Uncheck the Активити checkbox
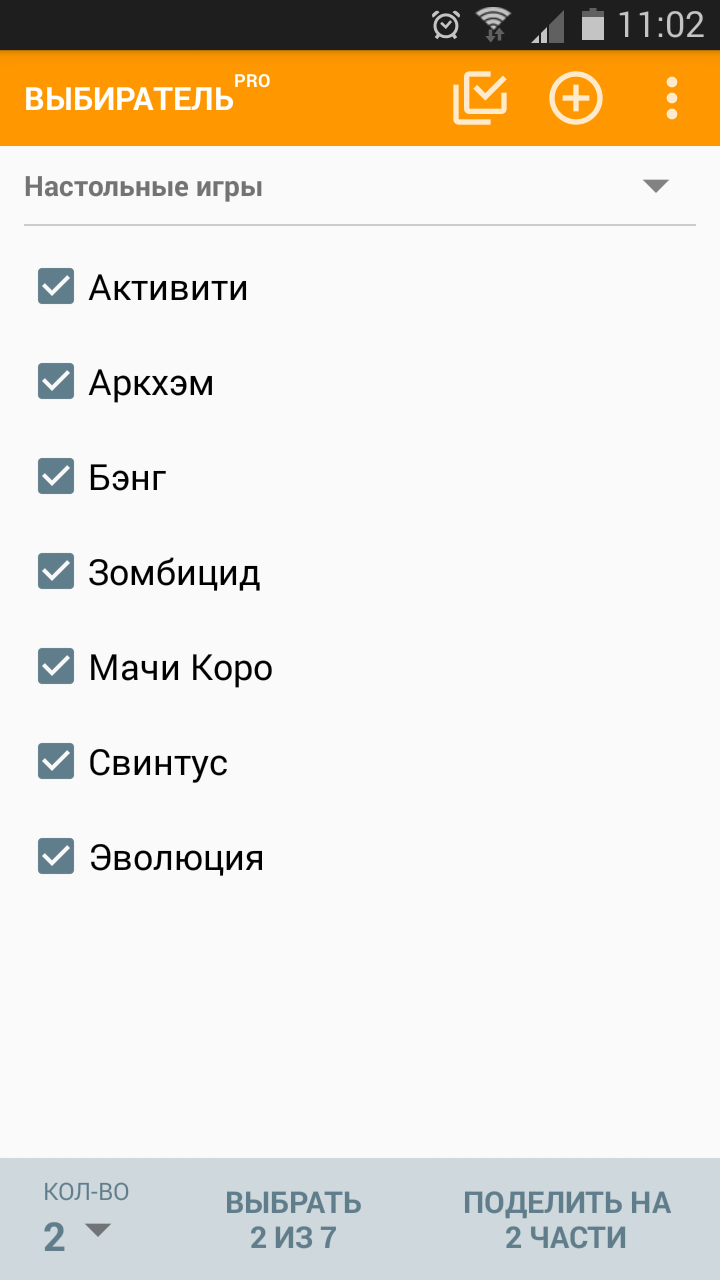720x1280 pixels. [x=56, y=287]
